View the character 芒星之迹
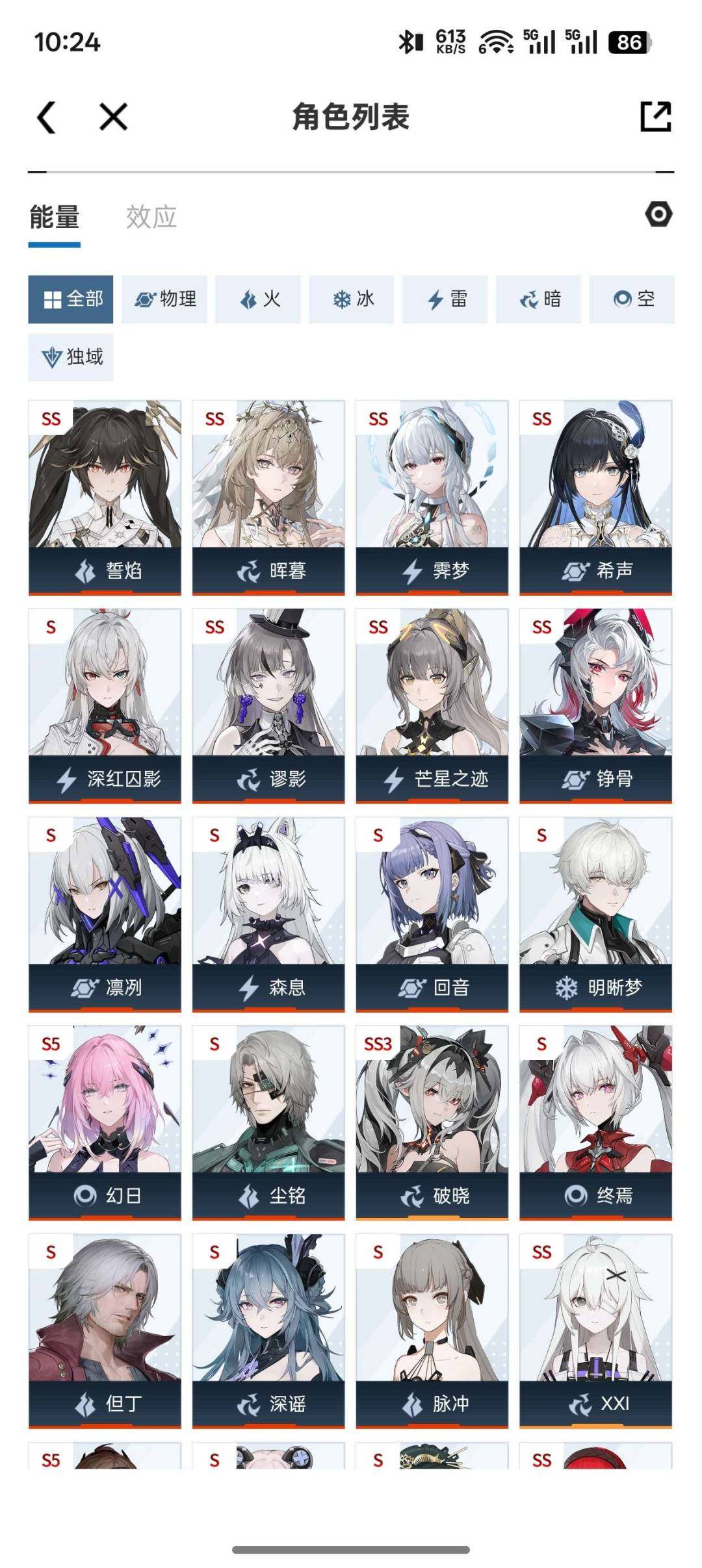The height and width of the screenshot is (1568, 702). (x=432, y=705)
